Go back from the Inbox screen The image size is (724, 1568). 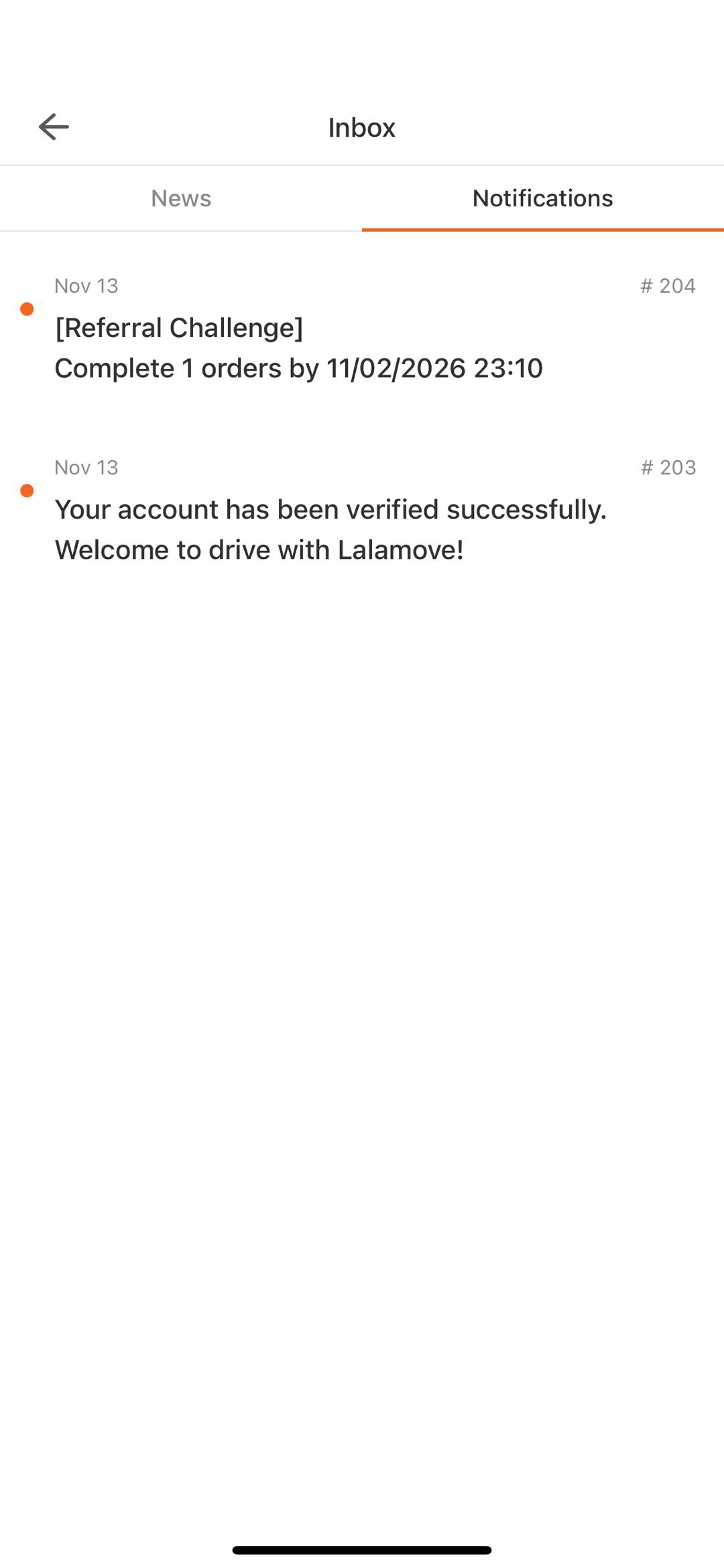pos(54,127)
